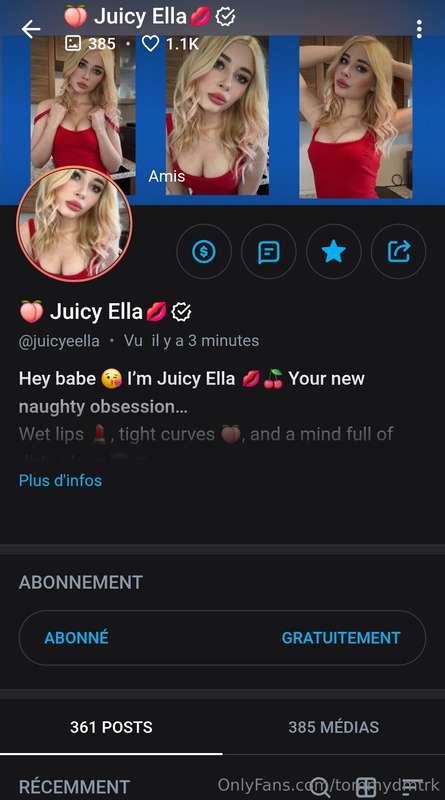The image size is (445, 800).
Task: Share this profile
Action: coord(399,252)
